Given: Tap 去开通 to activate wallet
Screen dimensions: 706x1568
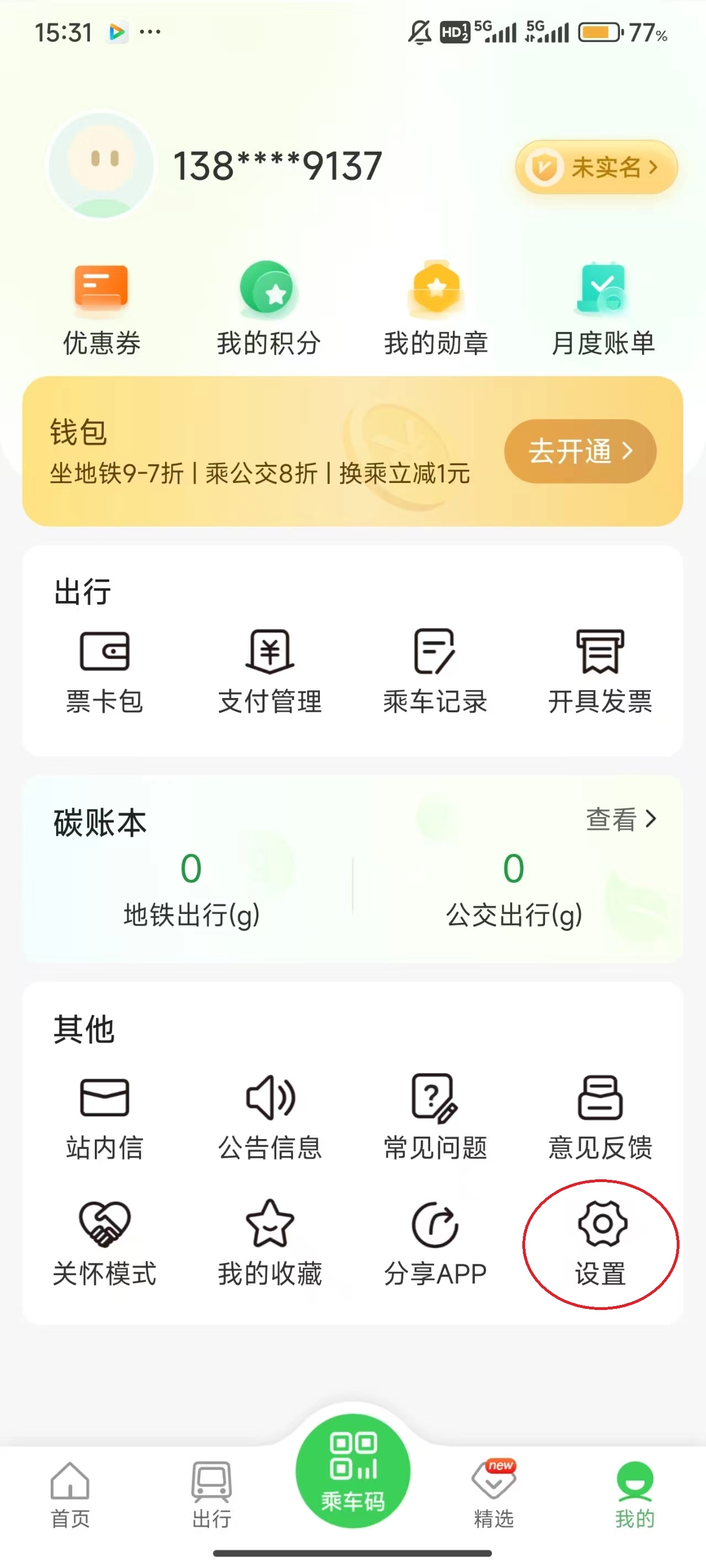Looking at the screenshot, I should click(579, 450).
